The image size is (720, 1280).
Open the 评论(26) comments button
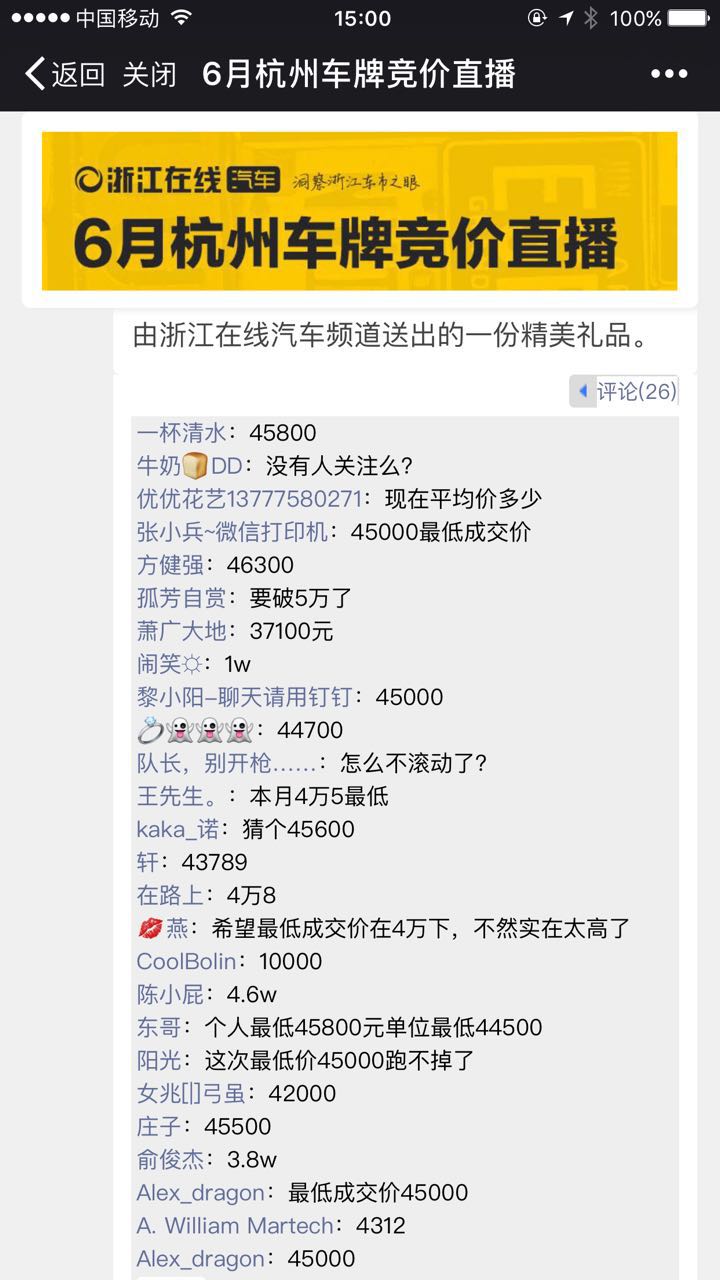(625, 391)
